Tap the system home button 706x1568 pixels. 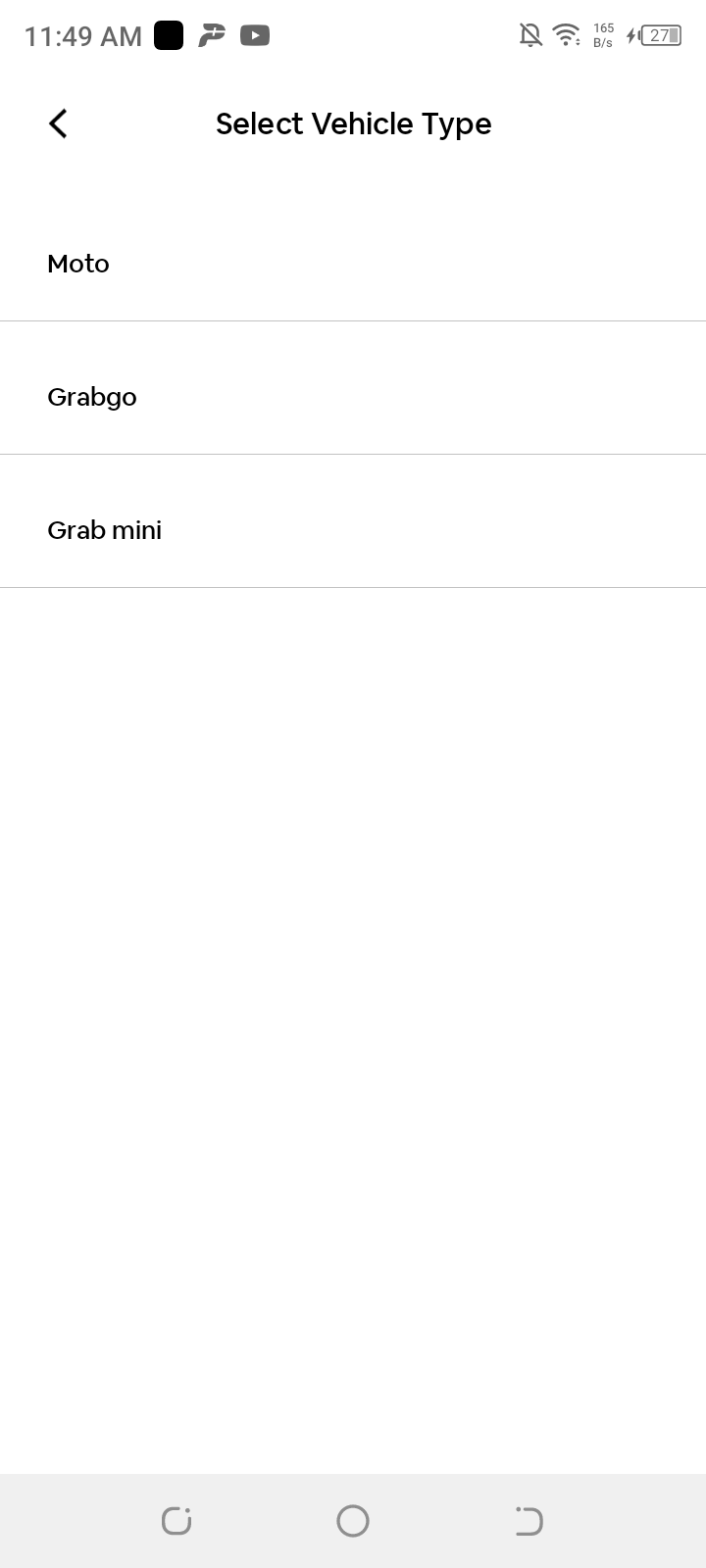(353, 1521)
